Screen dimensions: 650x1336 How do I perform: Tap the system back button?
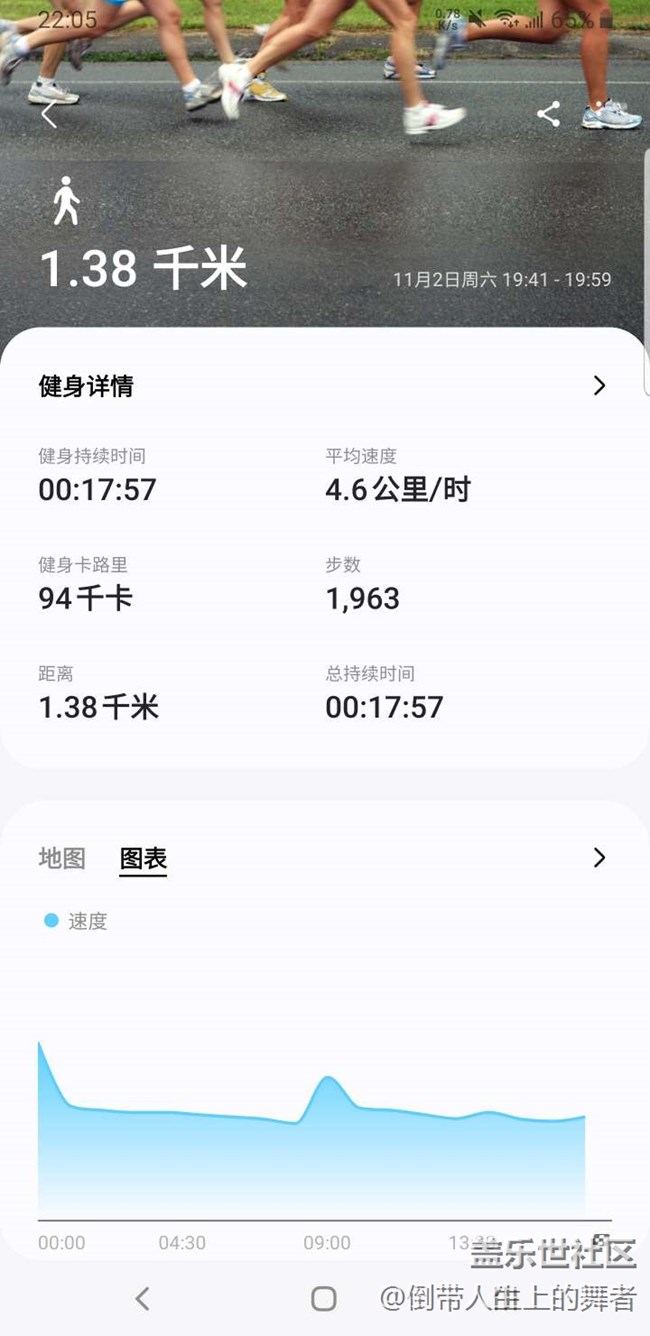pos(142,1298)
